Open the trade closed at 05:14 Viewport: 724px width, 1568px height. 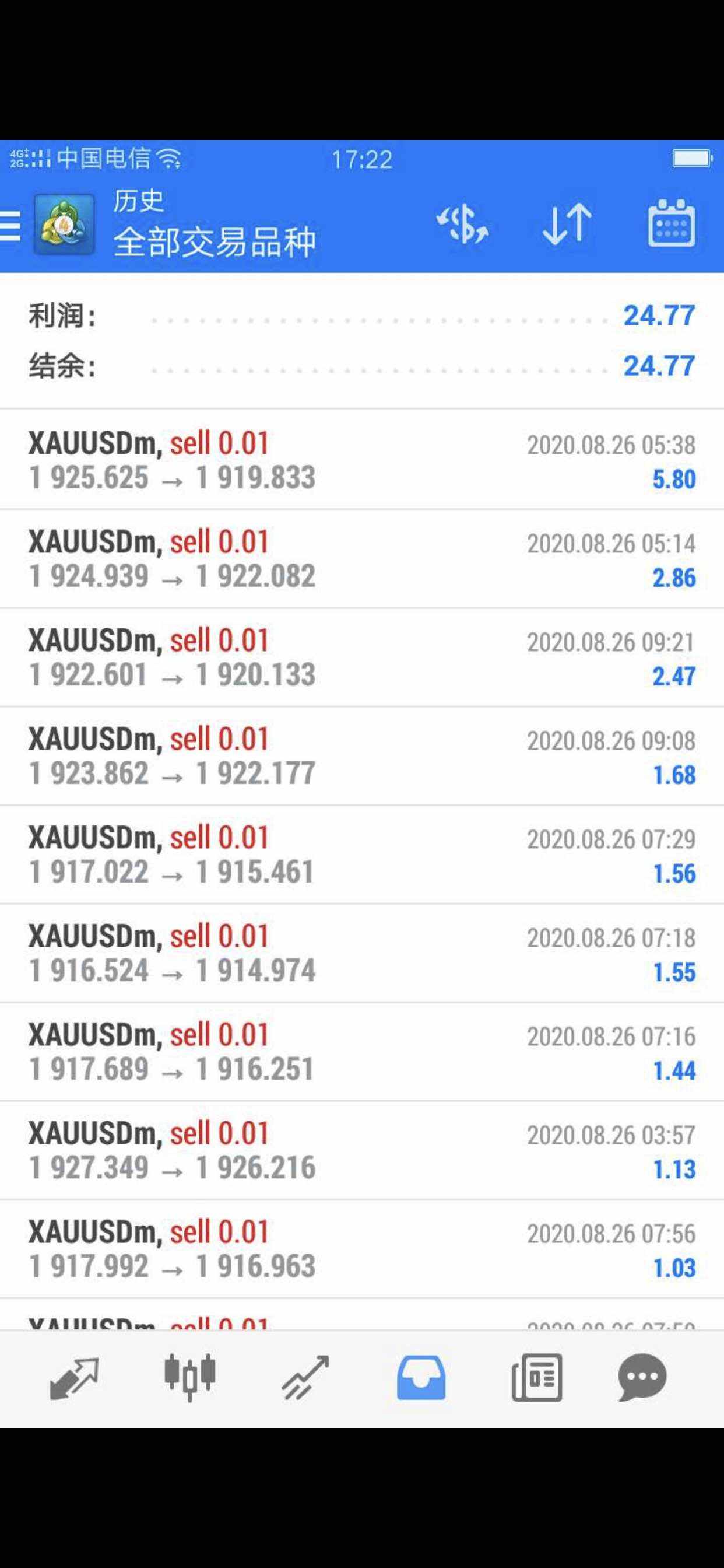point(361,559)
